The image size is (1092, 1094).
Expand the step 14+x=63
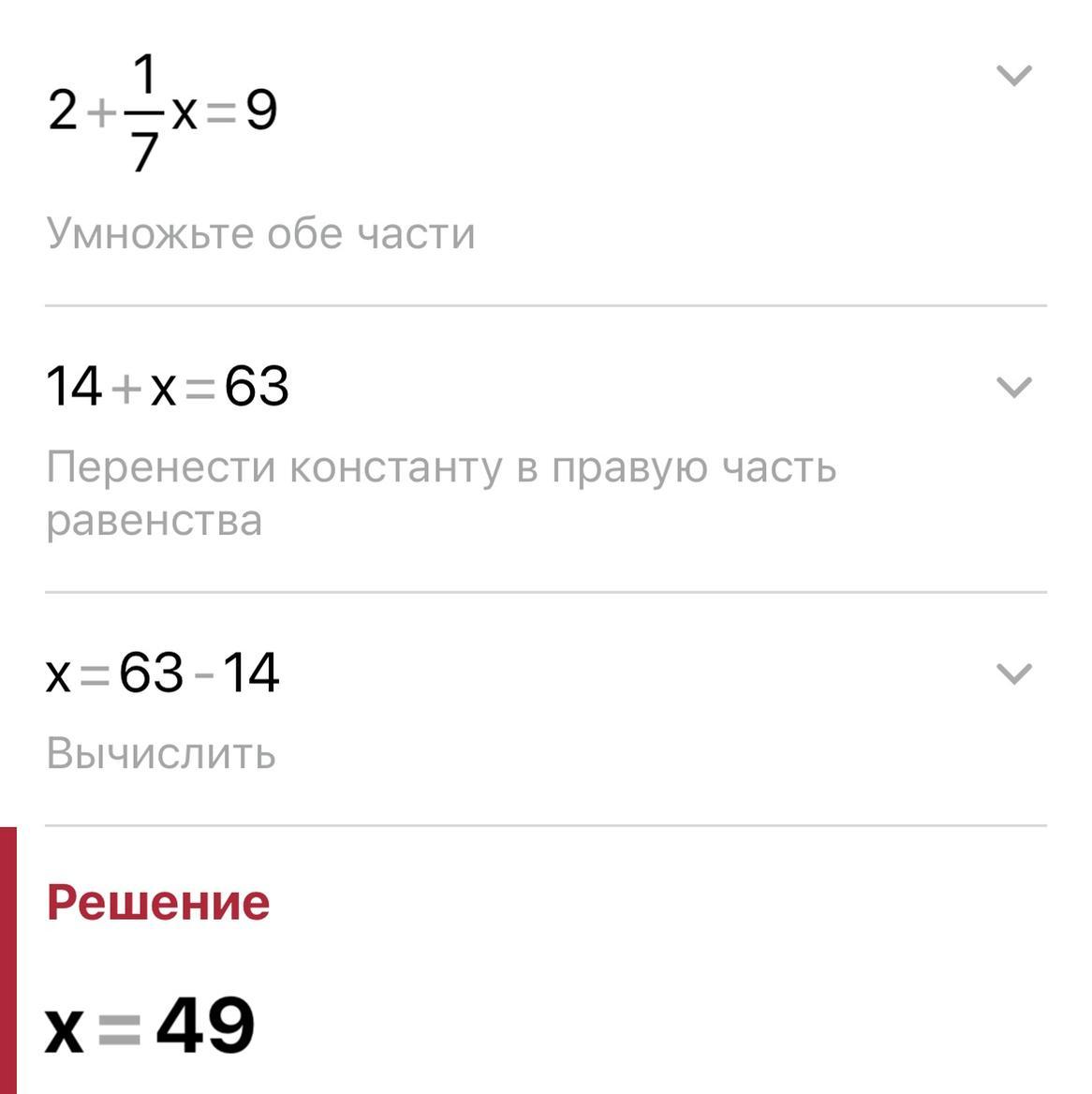click(x=1013, y=387)
